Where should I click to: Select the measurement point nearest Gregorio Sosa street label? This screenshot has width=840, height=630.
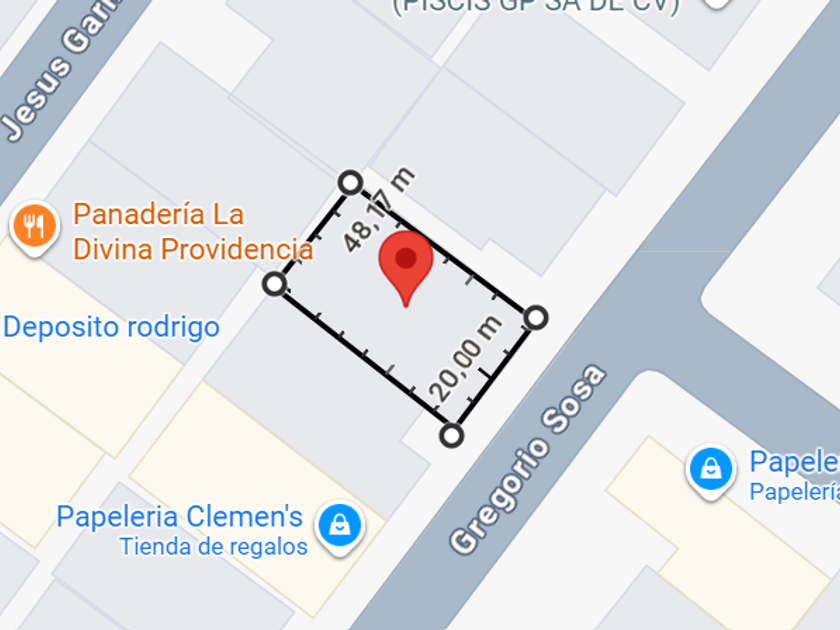pyautogui.click(x=451, y=436)
